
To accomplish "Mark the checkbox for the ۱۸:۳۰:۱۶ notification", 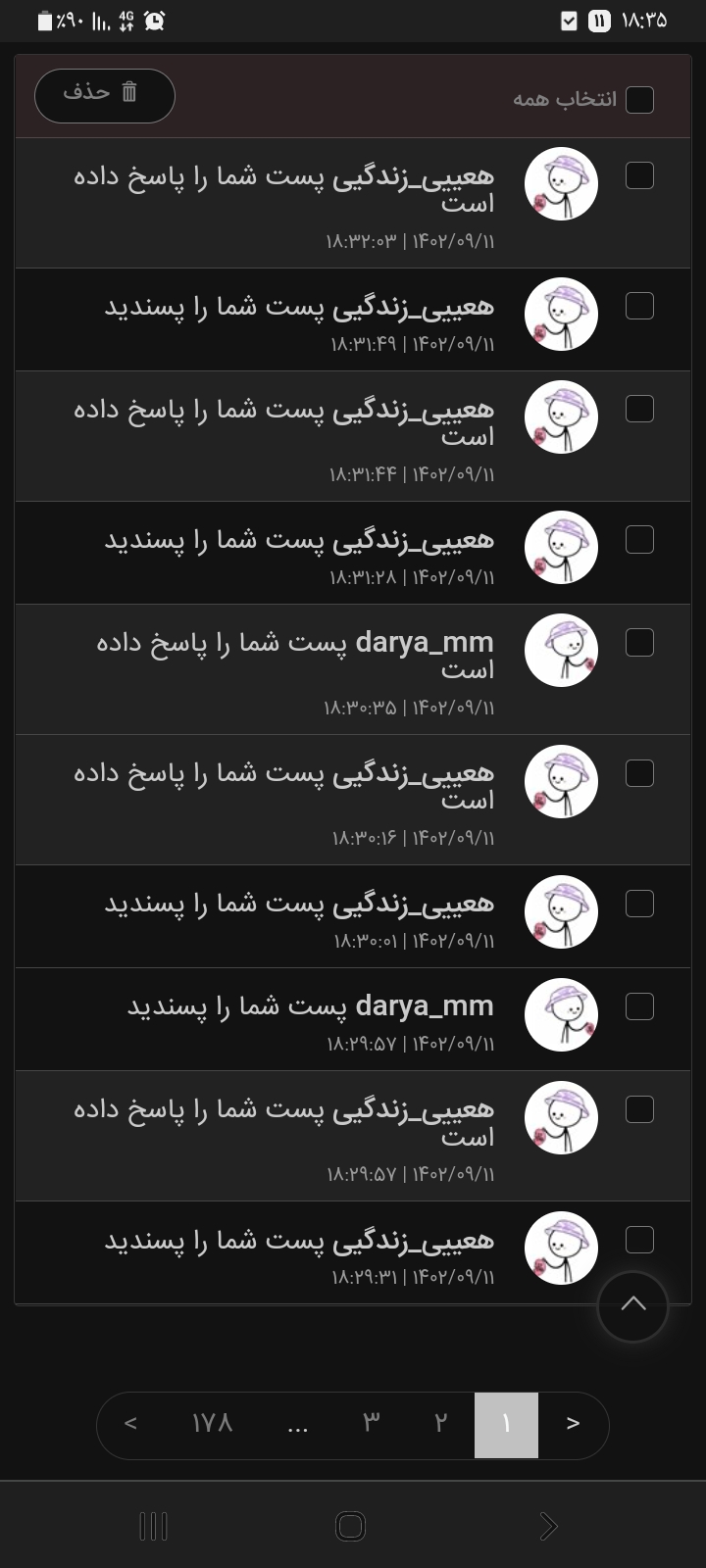I will [639, 773].
